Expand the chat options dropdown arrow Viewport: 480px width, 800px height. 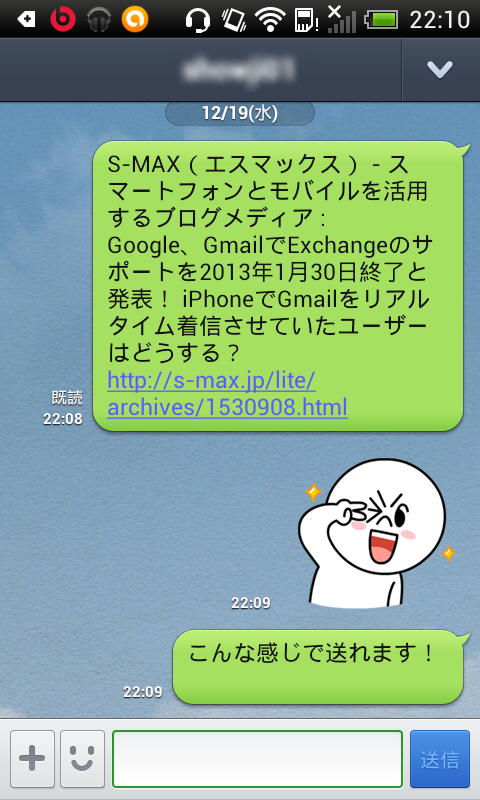click(x=441, y=69)
